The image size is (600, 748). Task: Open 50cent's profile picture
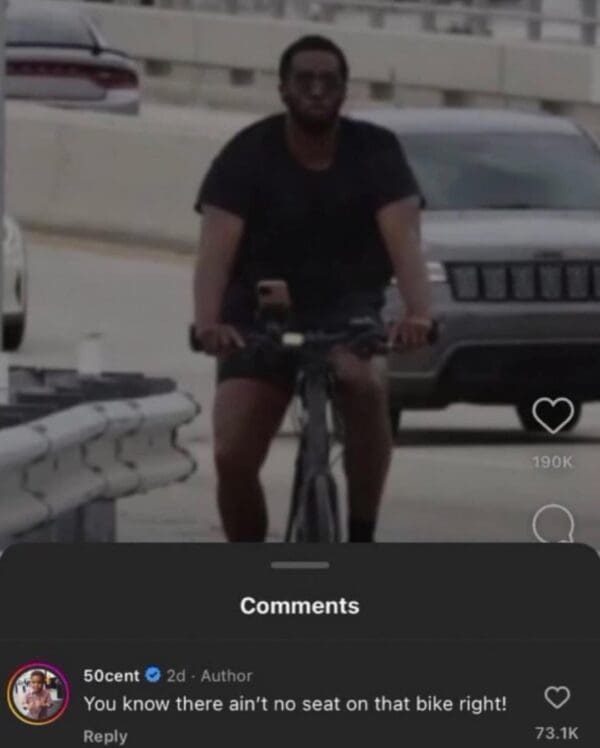pos(38,693)
